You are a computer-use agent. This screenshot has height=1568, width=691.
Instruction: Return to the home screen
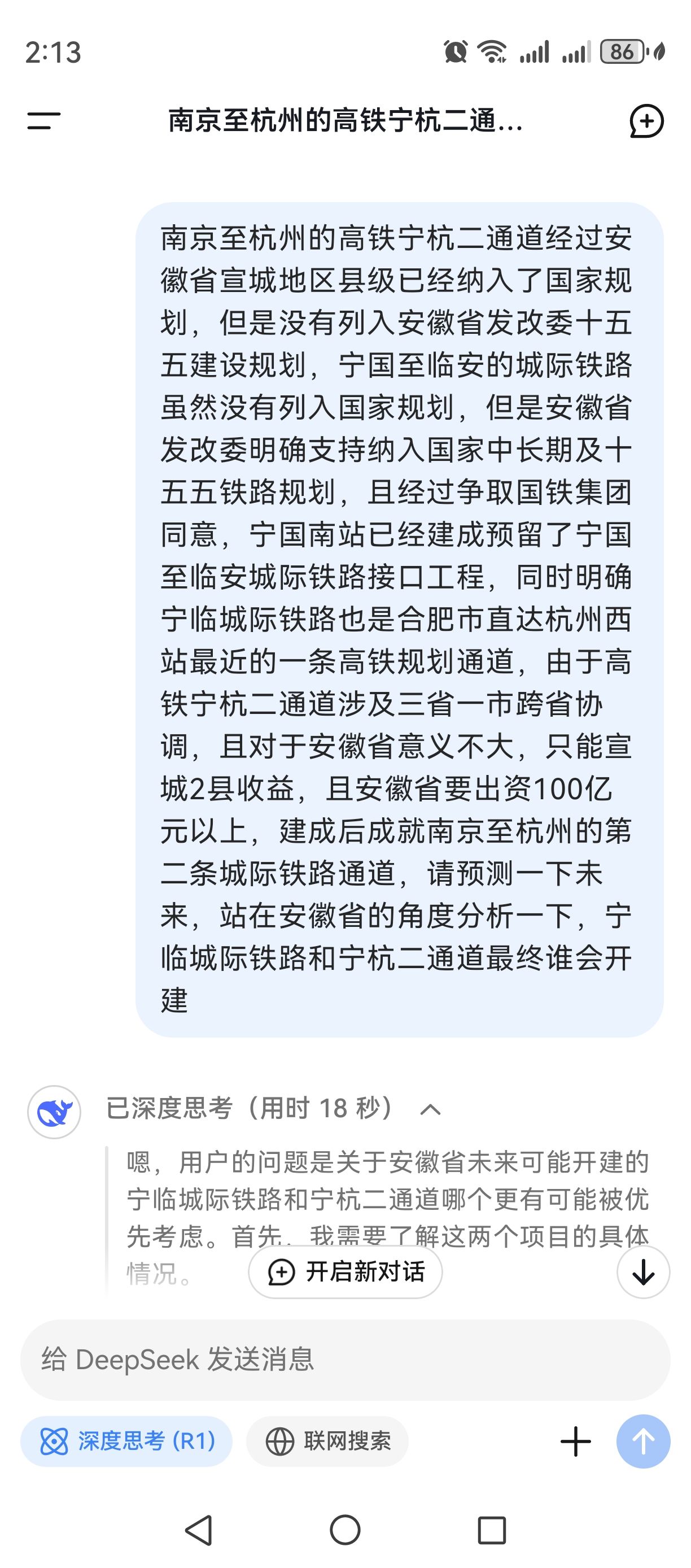click(345, 1530)
